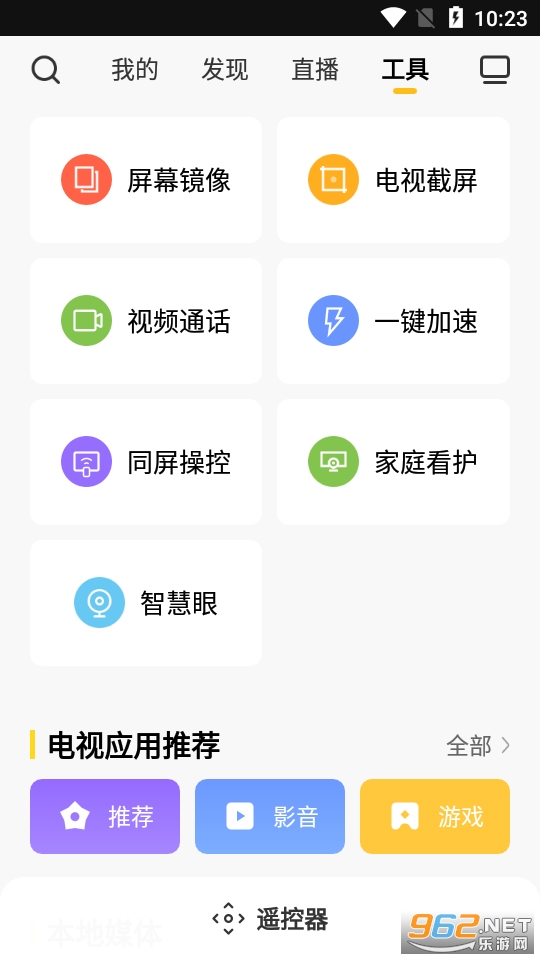Image resolution: width=540 pixels, height=960 pixels.
Task: Open the 遥控器 remote control
Action: pyautogui.click(x=270, y=918)
